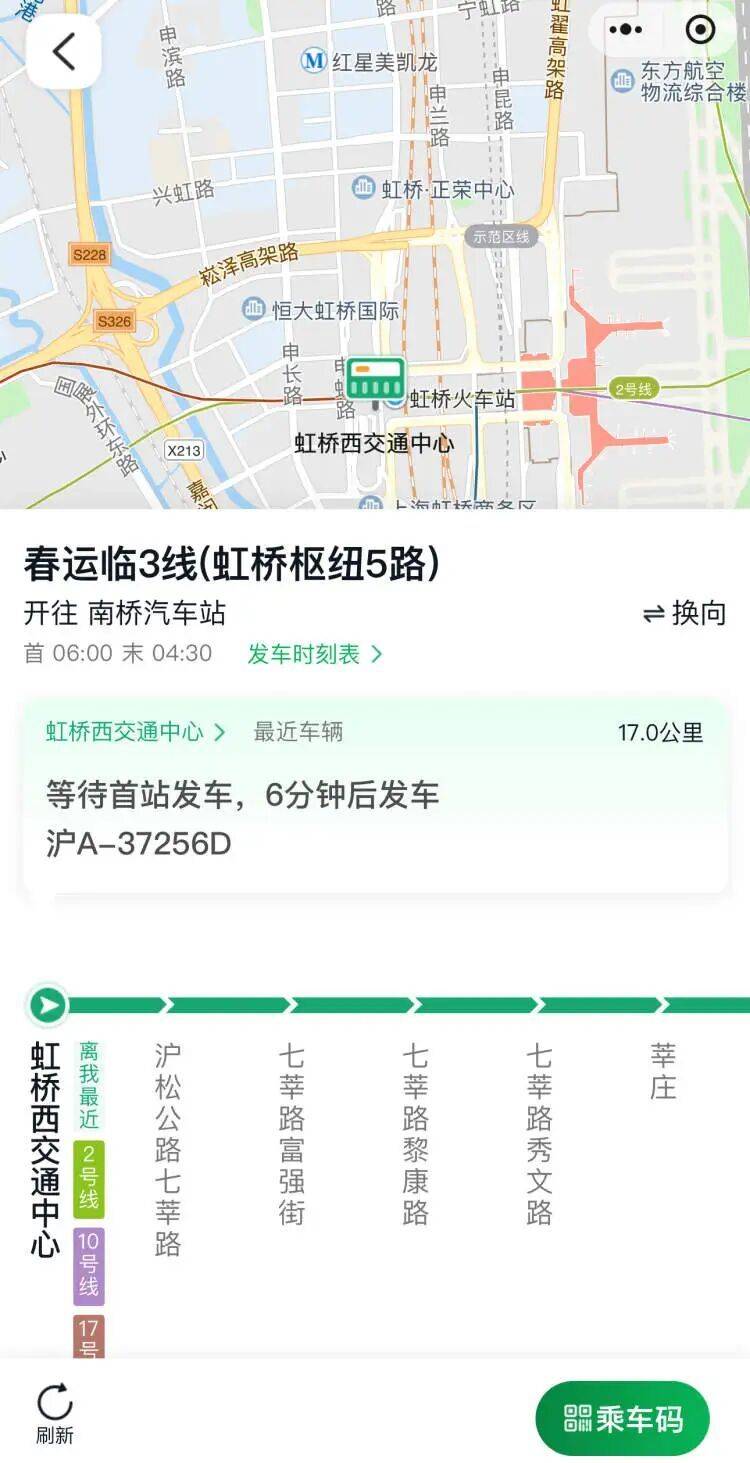Open the 乘车码 ride code
The image size is (750, 1463).
tap(622, 1418)
